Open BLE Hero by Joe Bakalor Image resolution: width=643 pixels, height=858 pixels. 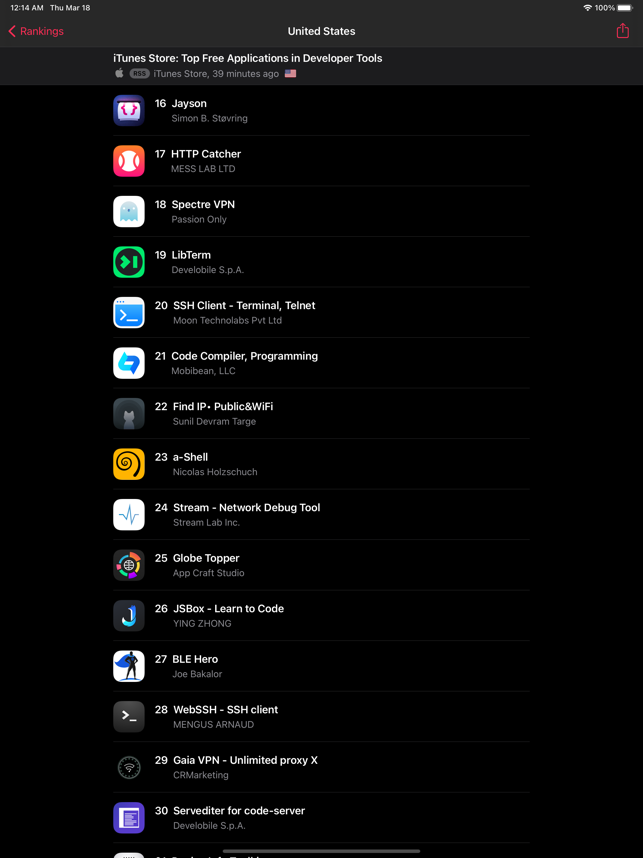320,666
